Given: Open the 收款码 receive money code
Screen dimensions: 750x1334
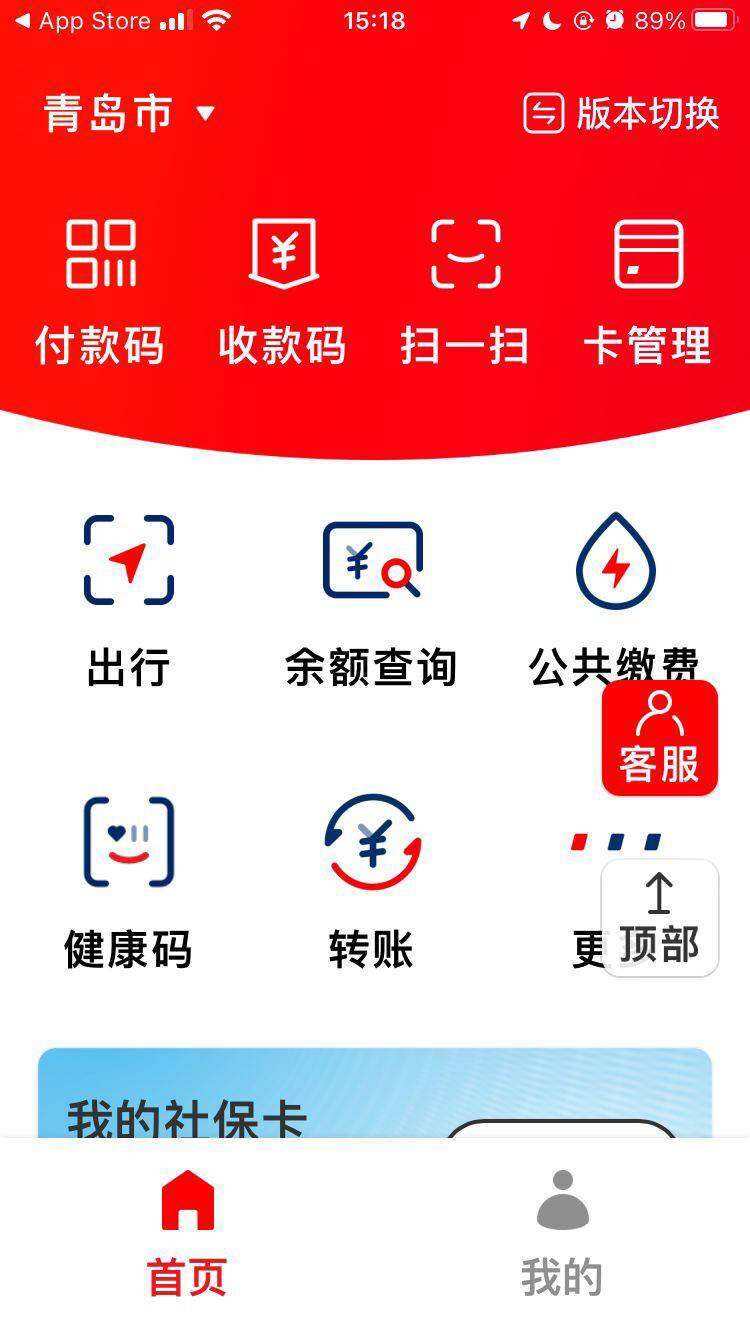Looking at the screenshot, I should [x=283, y=285].
